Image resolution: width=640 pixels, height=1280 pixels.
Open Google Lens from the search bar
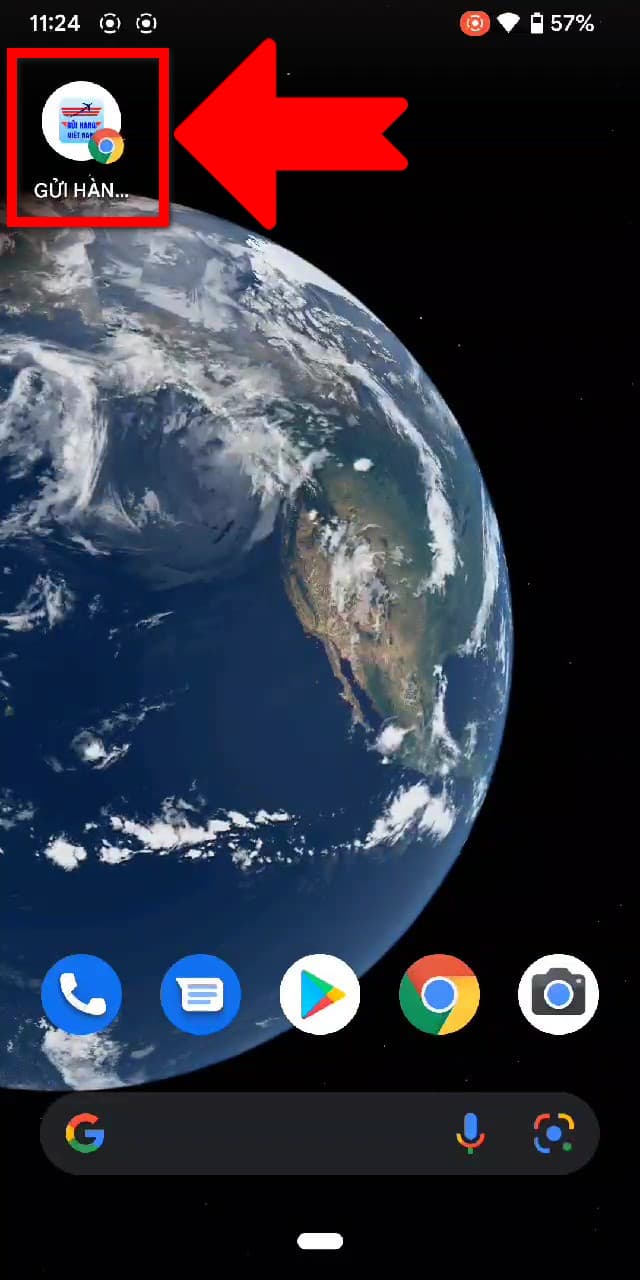pos(553,1133)
